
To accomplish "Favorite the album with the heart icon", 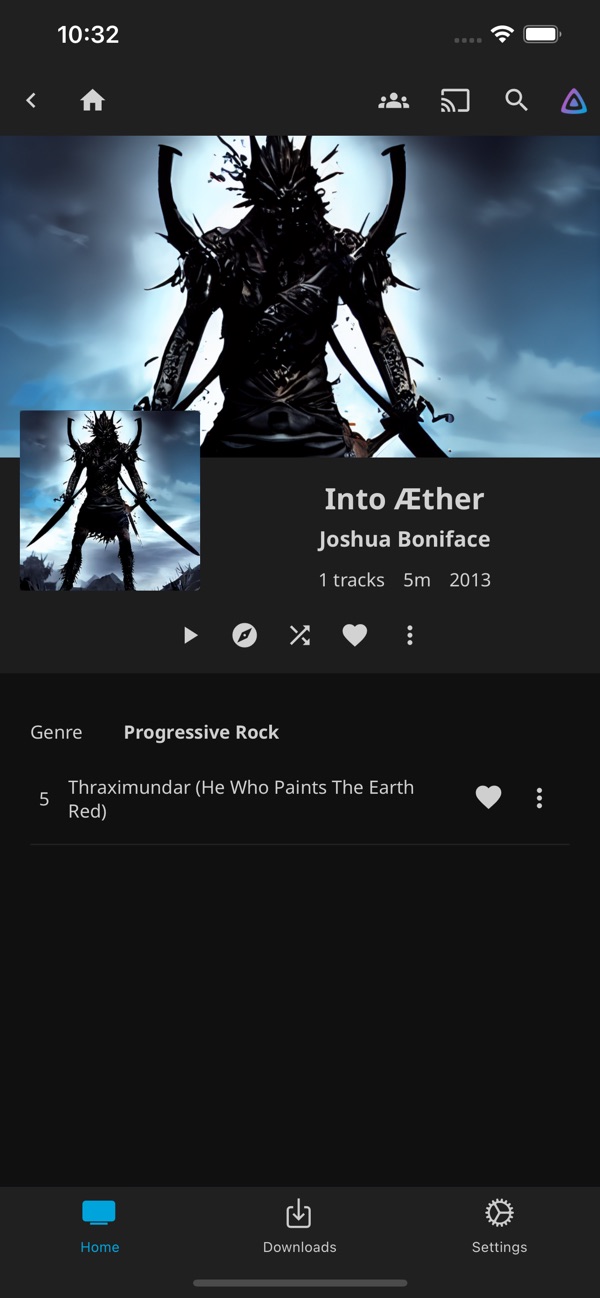I will pos(355,635).
